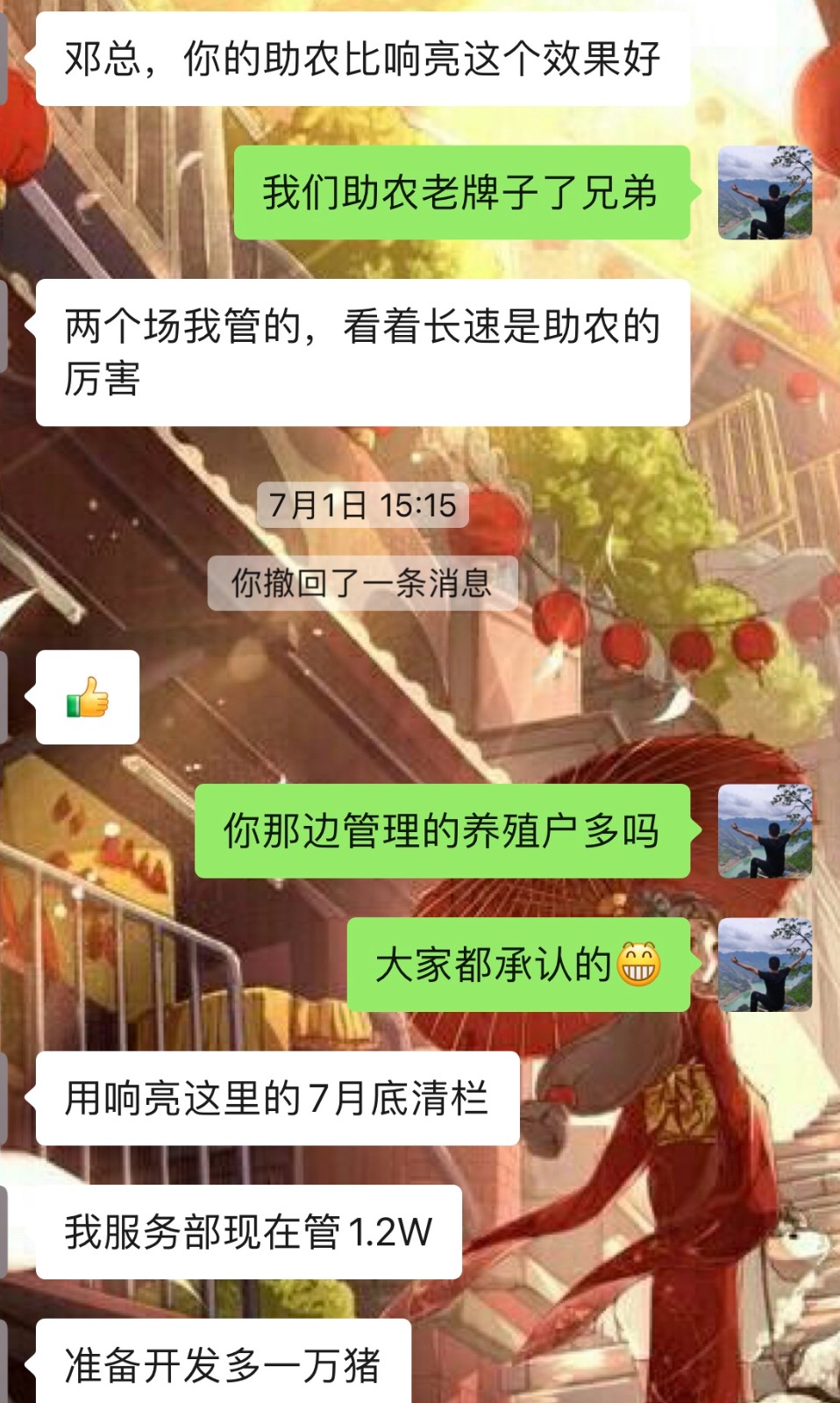
Task: View profile from avatar beside 大家都承认的
Action: [x=765, y=965]
